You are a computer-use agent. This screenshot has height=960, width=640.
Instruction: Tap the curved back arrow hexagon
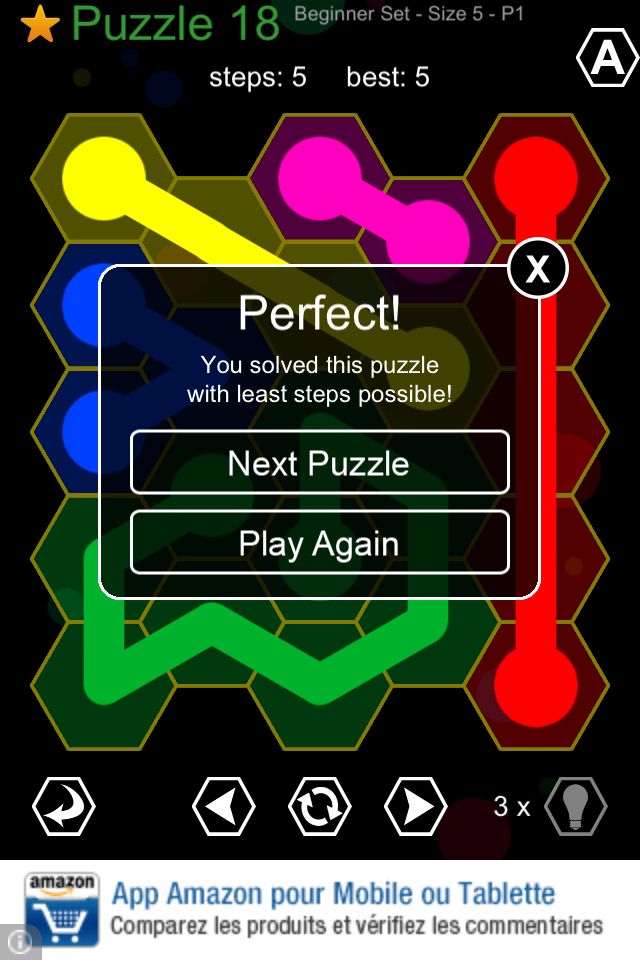click(x=64, y=806)
